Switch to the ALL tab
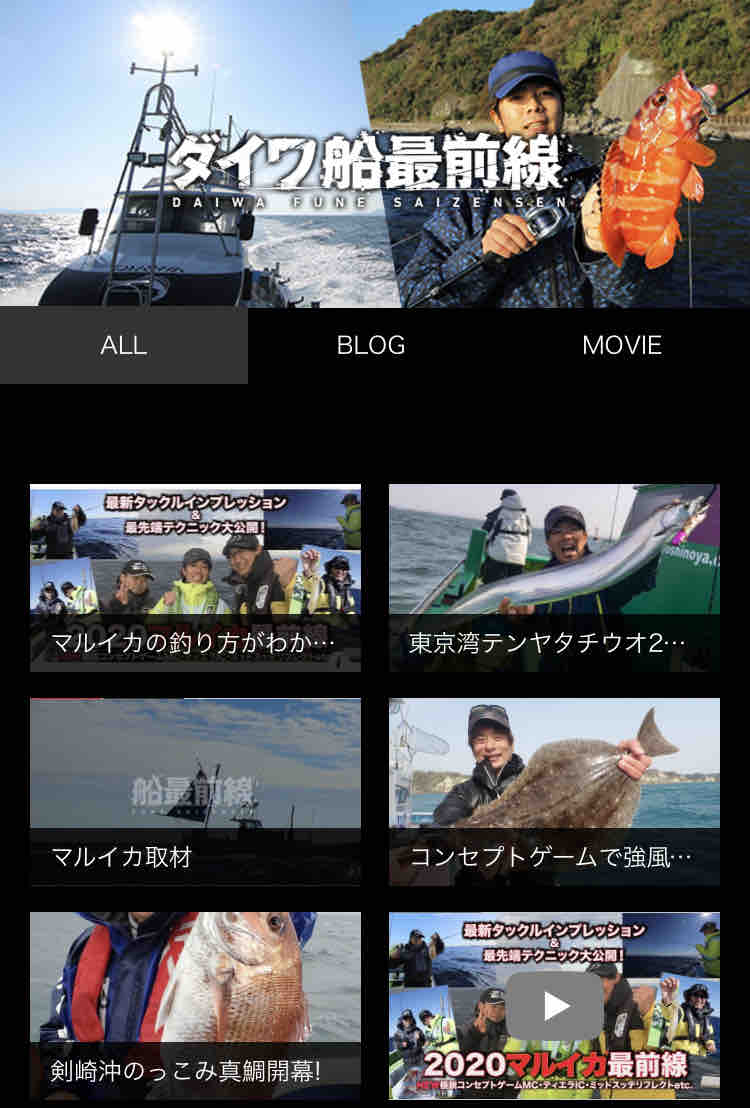Viewport: 750px width, 1108px height. tap(124, 345)
